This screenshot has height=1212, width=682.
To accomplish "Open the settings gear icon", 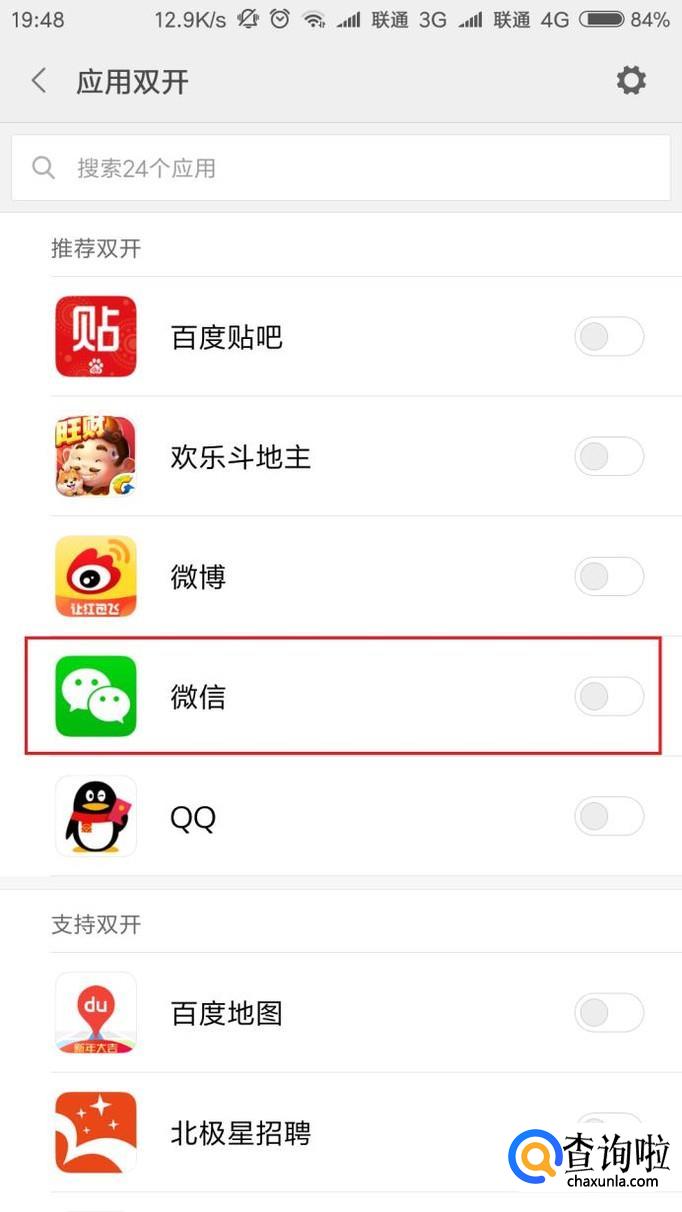I will tap(631, 81).
